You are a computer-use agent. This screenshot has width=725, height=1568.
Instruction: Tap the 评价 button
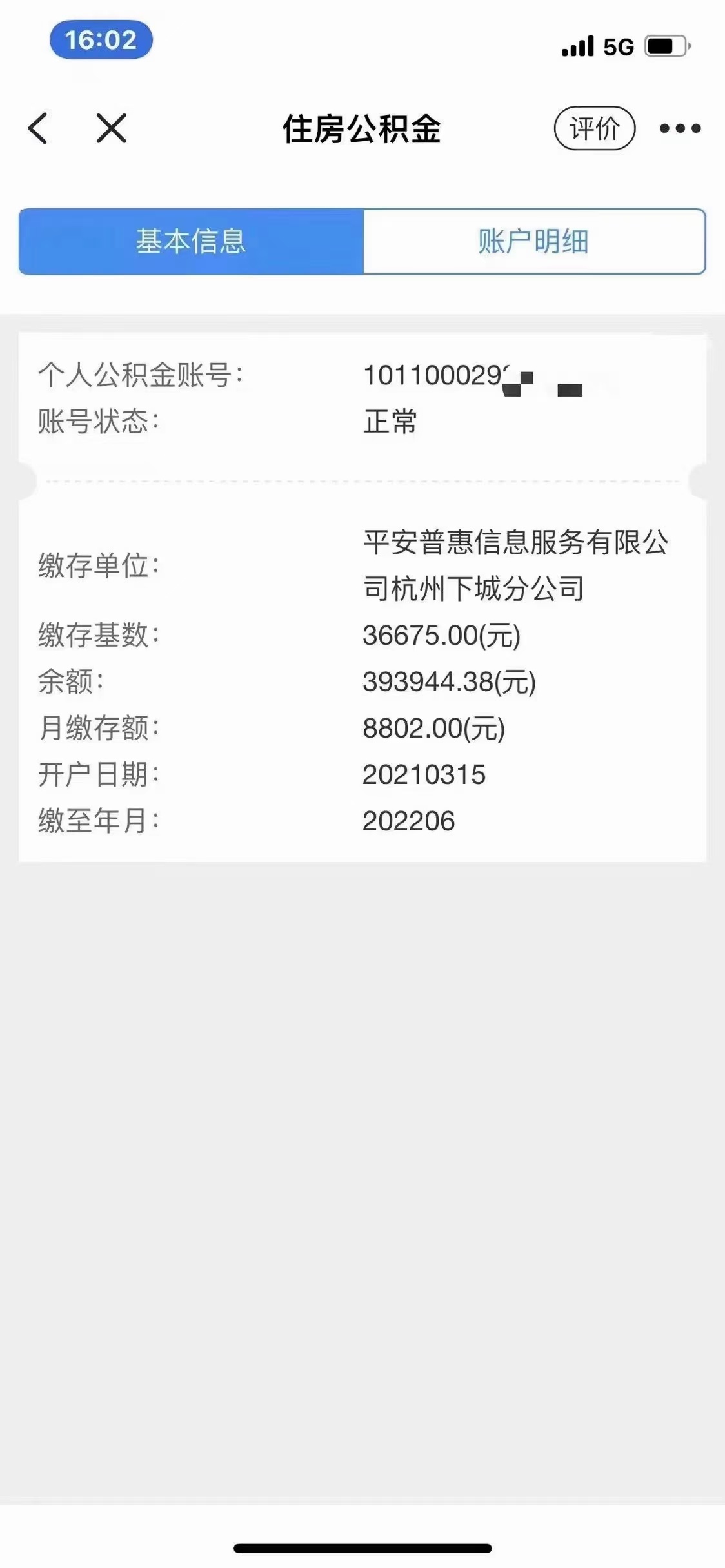[x=594, y=128]
